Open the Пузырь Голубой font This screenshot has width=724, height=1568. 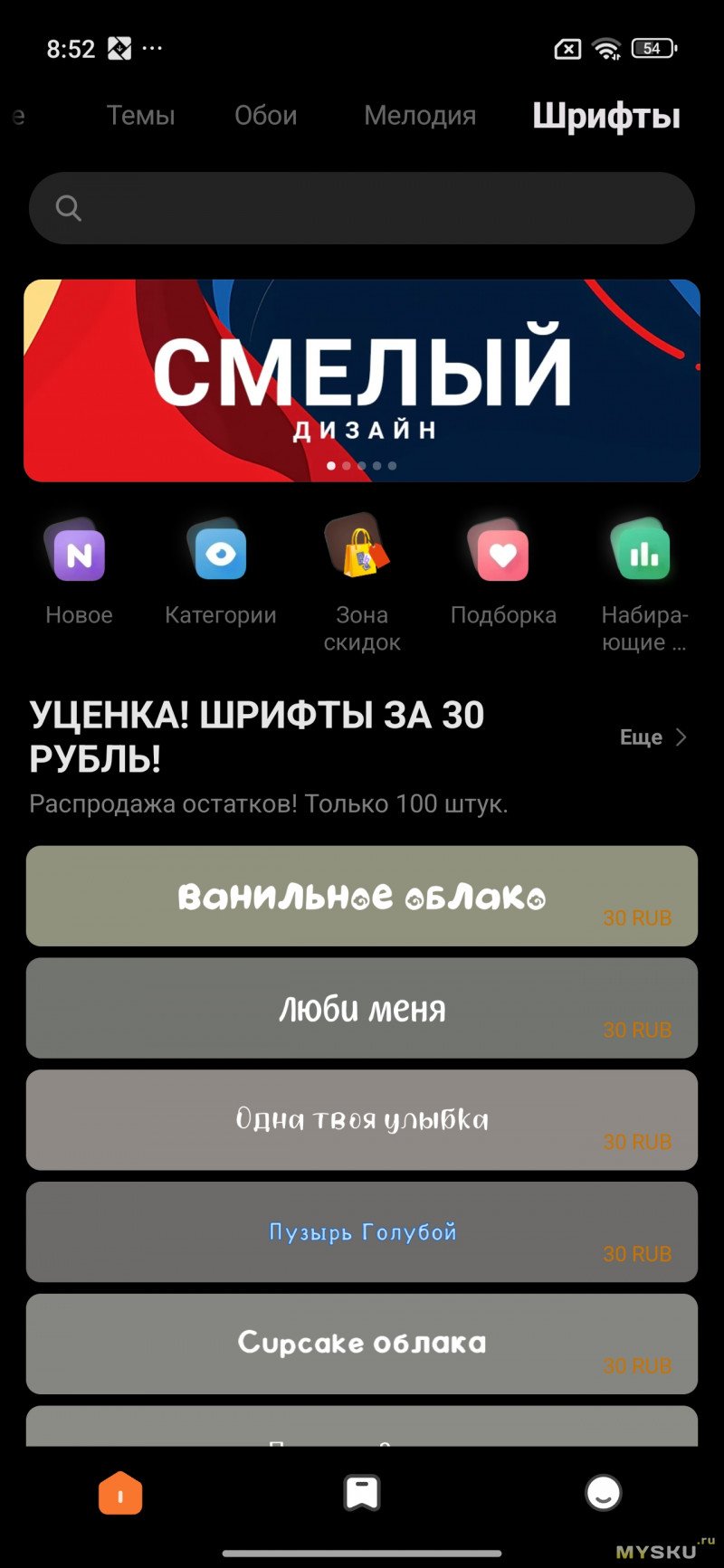(x=362, y=1232)
